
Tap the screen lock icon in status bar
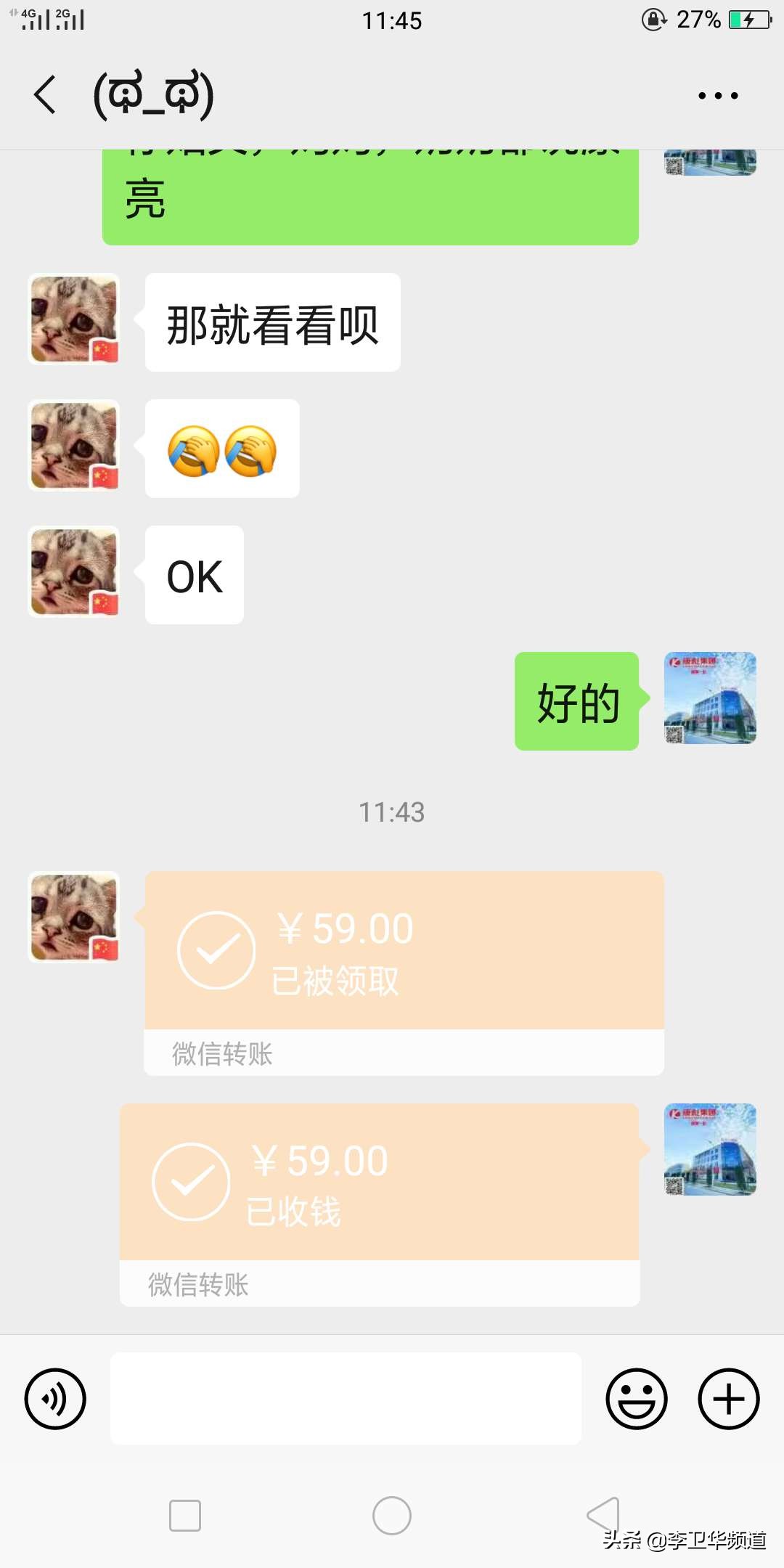[x=656, y=20]
